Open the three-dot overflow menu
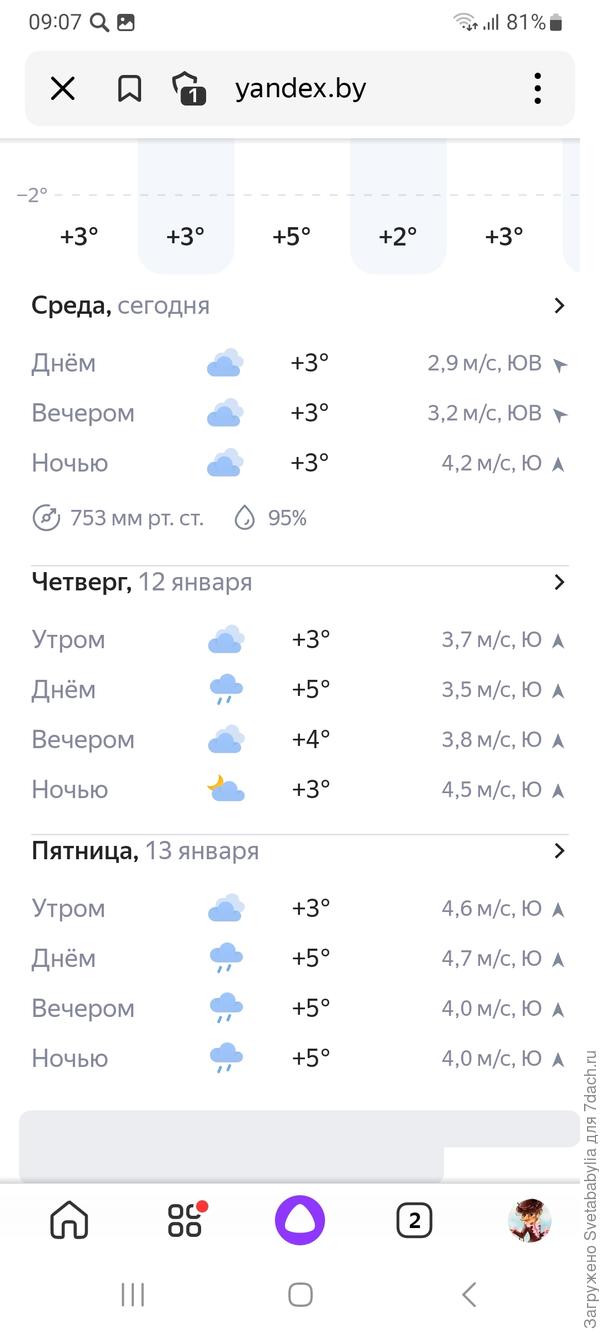Image resolution: width=600 pixels, height=1333 pixels. click(537, 89)
